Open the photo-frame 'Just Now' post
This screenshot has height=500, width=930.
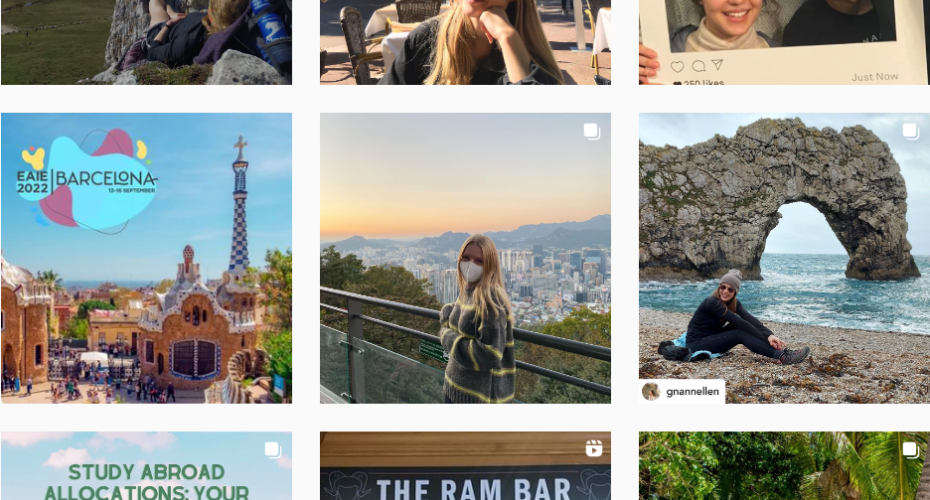point(784,42)
